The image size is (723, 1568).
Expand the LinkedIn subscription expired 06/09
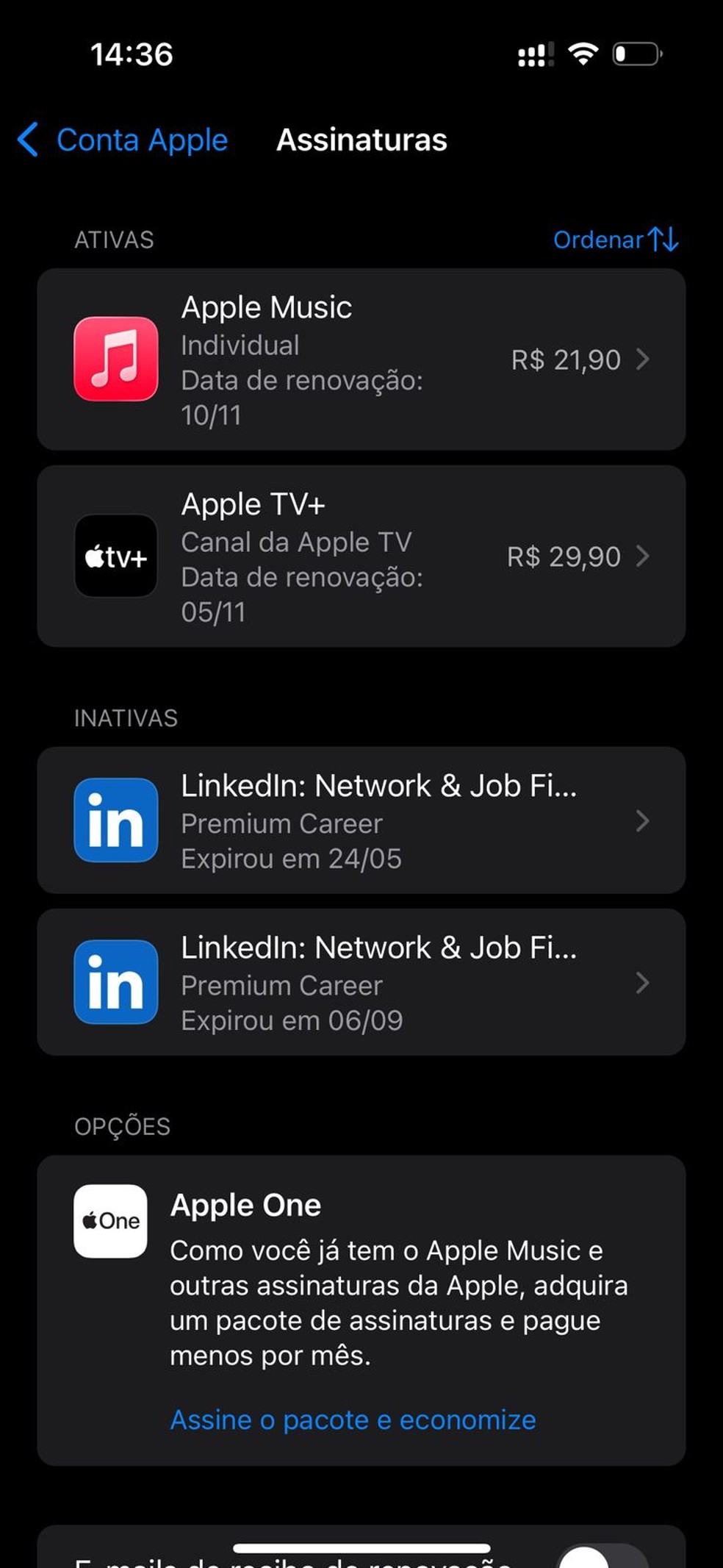tap(646, 984)
